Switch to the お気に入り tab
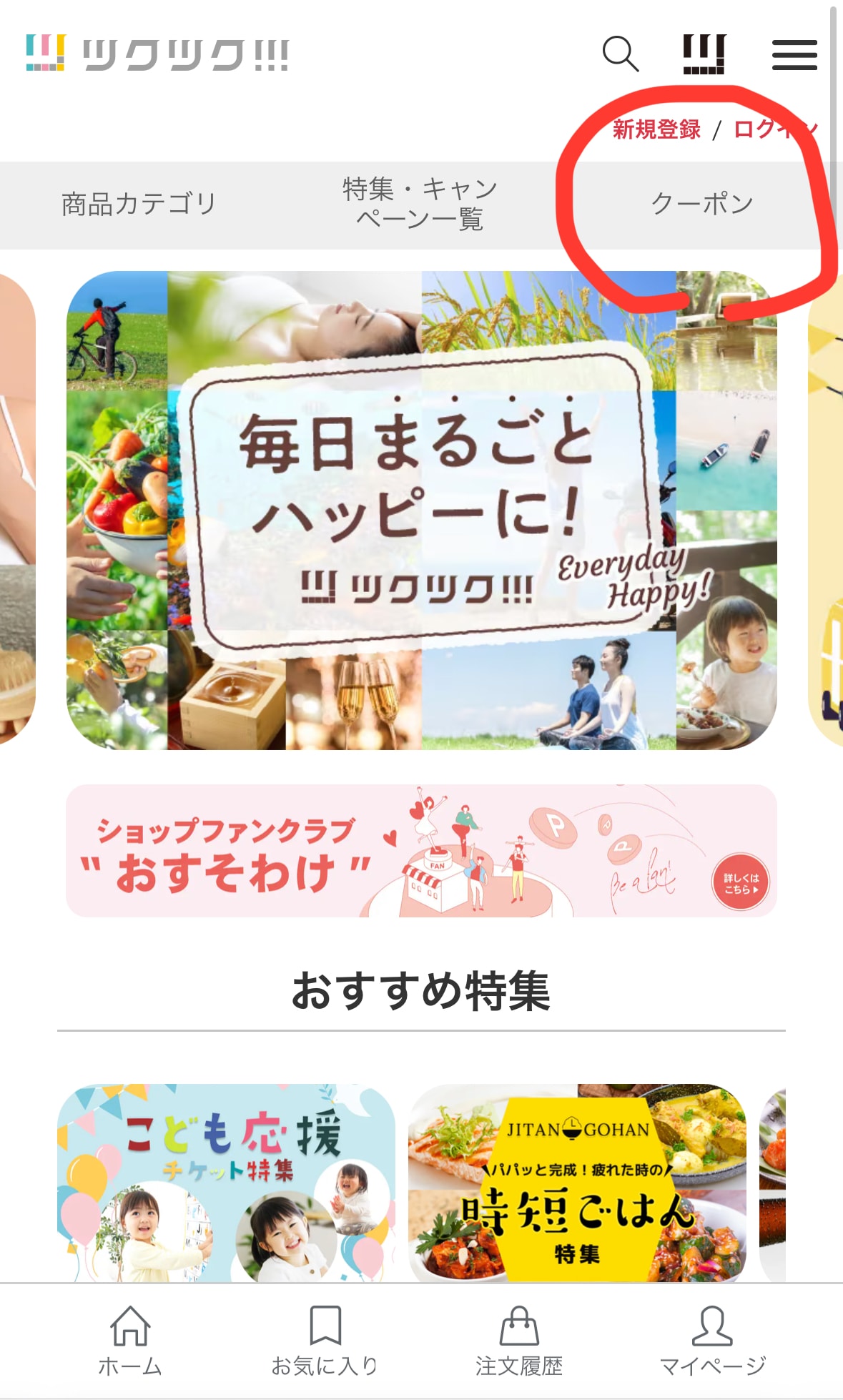Screen dimensions: 843x1400 coord(325,1341)
